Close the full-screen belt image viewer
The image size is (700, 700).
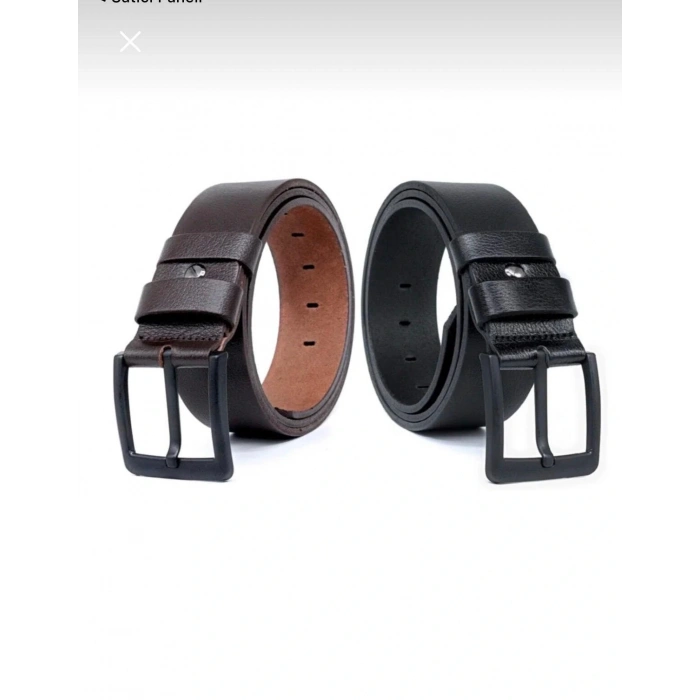point(130,42)
